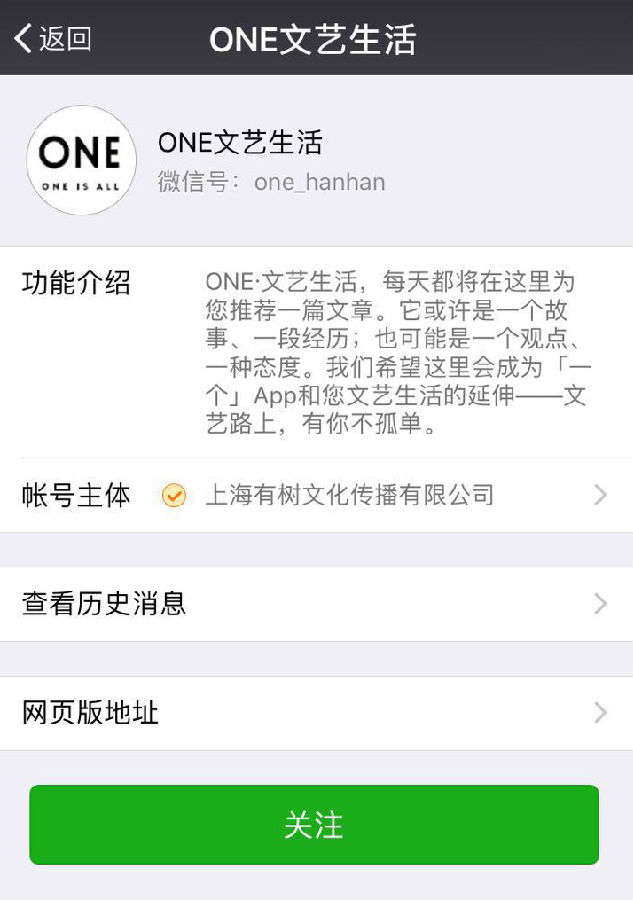Open the 帐号主体 company details row

(316, 495)
